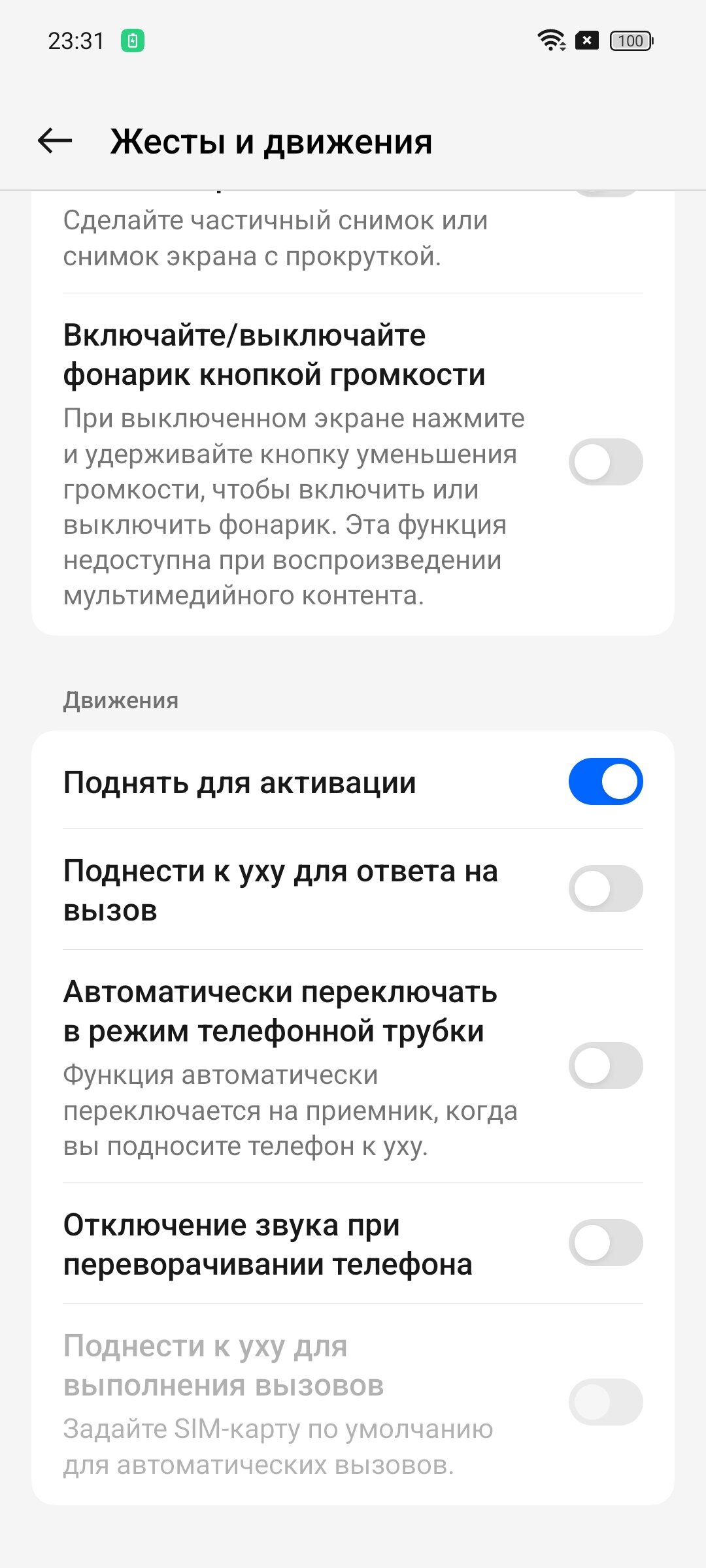This screenshot has width=706, height=1568.
Task: Go back from Жесты и движения
Action: [55, 140]
